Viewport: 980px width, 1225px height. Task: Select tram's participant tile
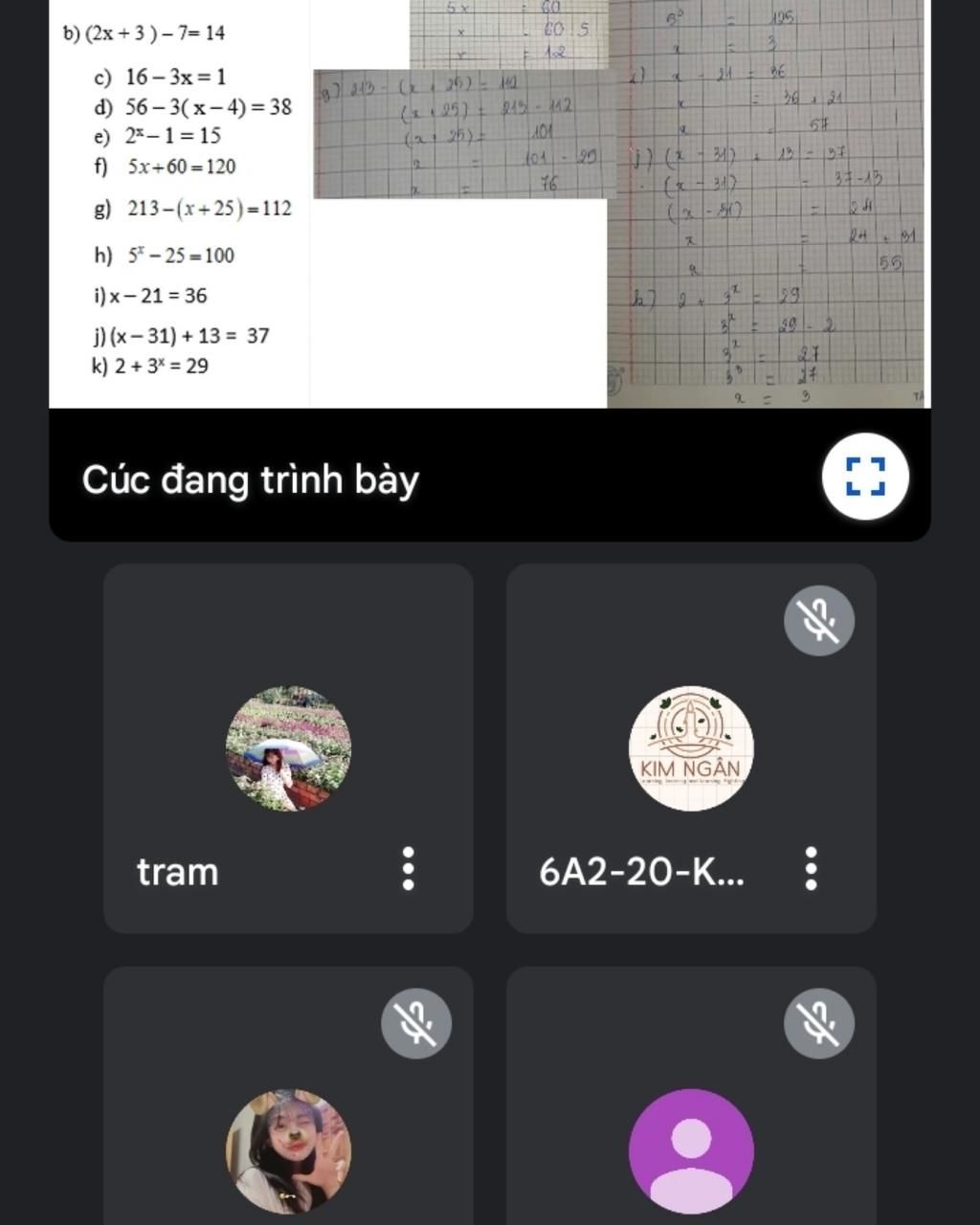(288, 747)
